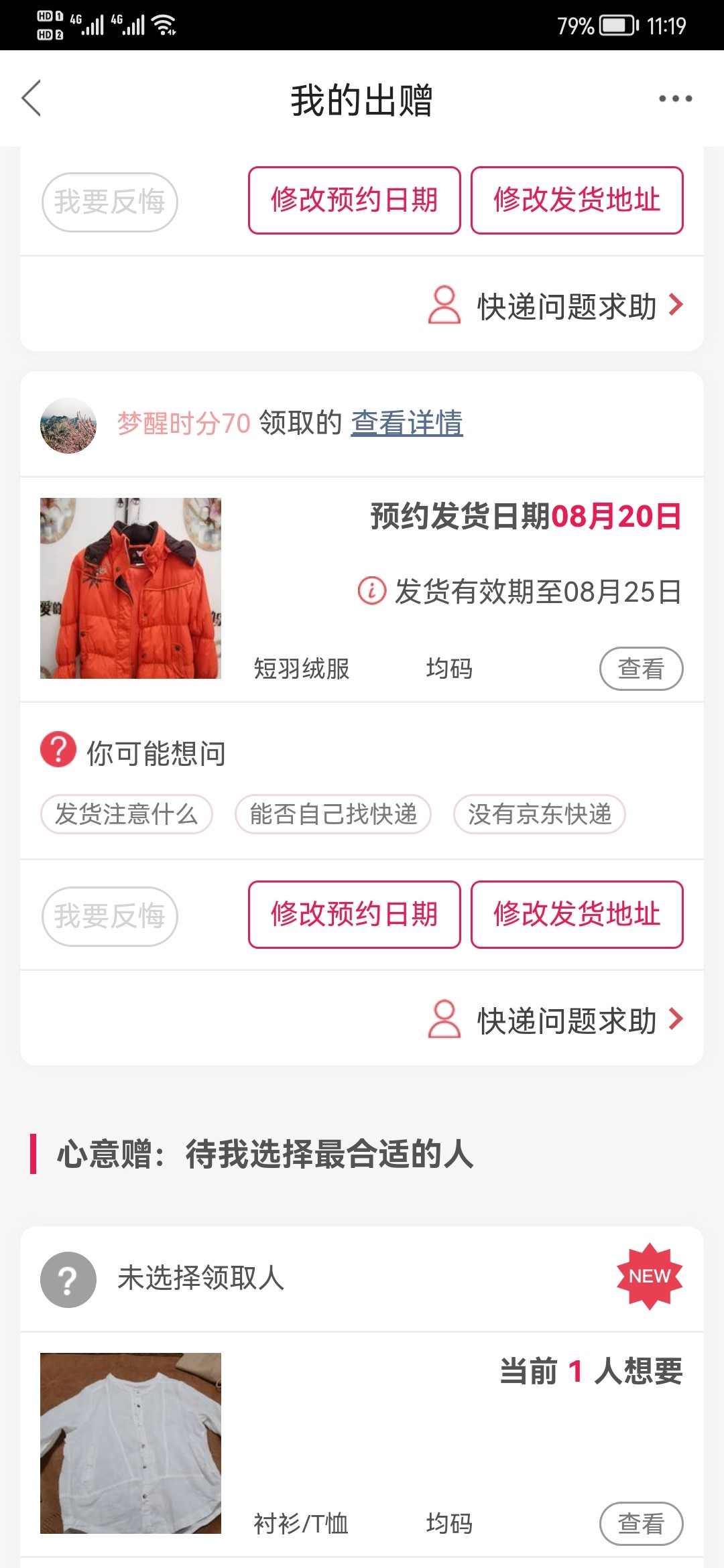Open the three-dot overflow menu
This screenshot has width=724, height=1568.
tap(674, 99)
